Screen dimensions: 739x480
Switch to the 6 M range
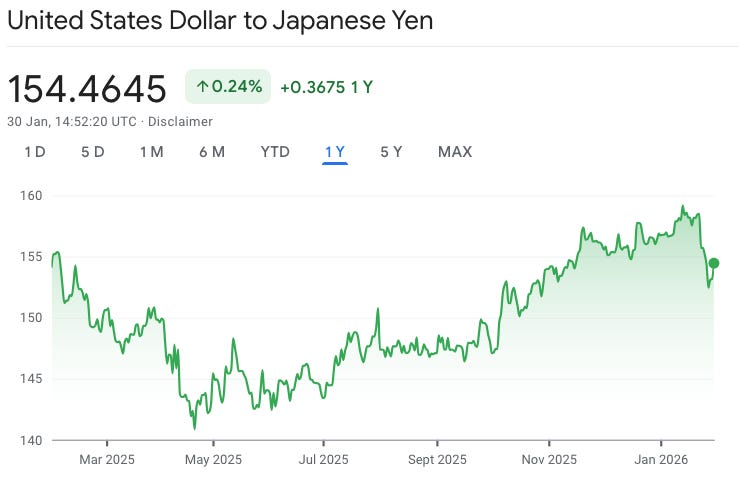point(212,152)
